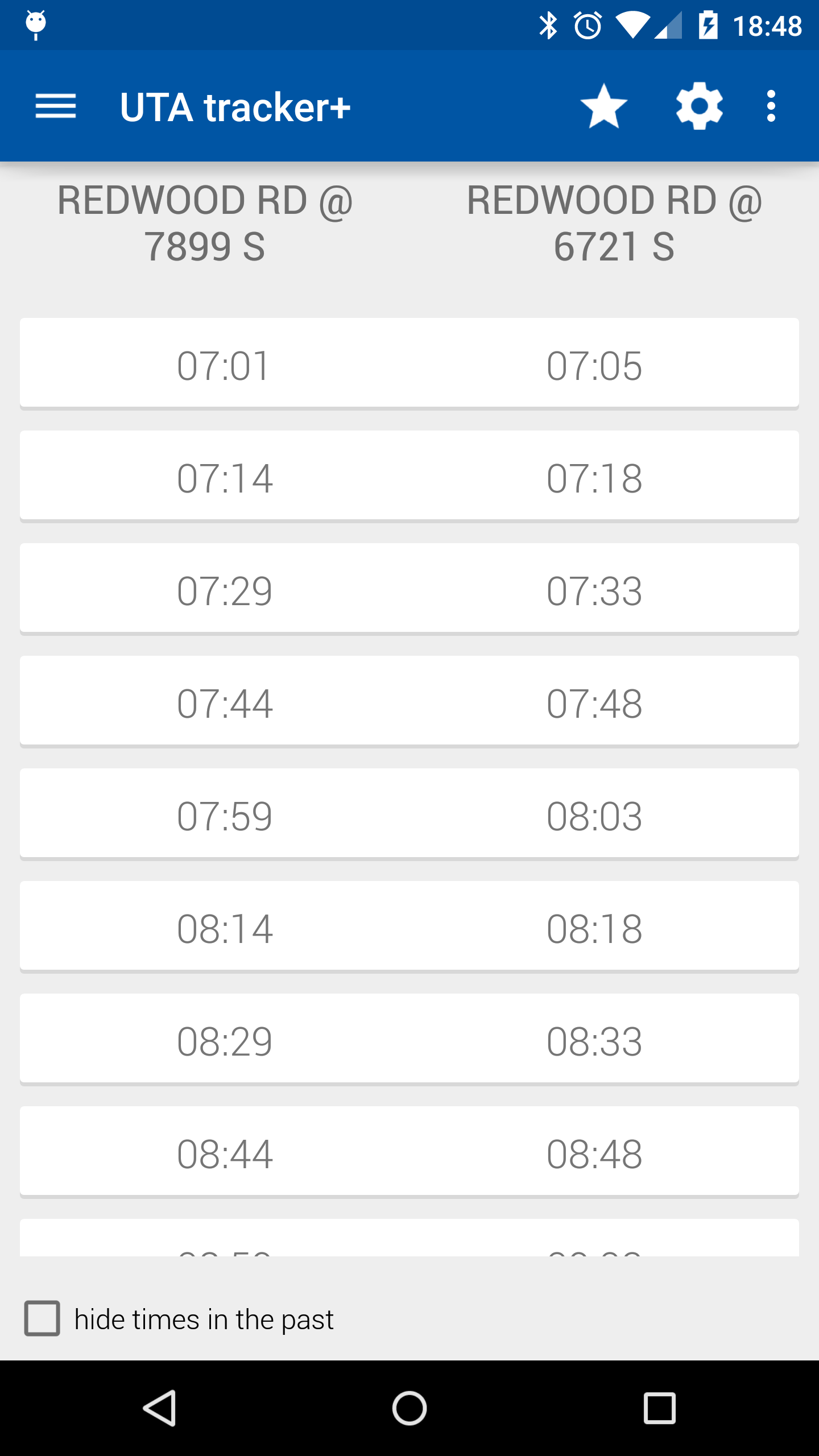The width and height of the screenshot is (819, 1456).
Task: Enable hide times in the past
Action: (42, 1318)
